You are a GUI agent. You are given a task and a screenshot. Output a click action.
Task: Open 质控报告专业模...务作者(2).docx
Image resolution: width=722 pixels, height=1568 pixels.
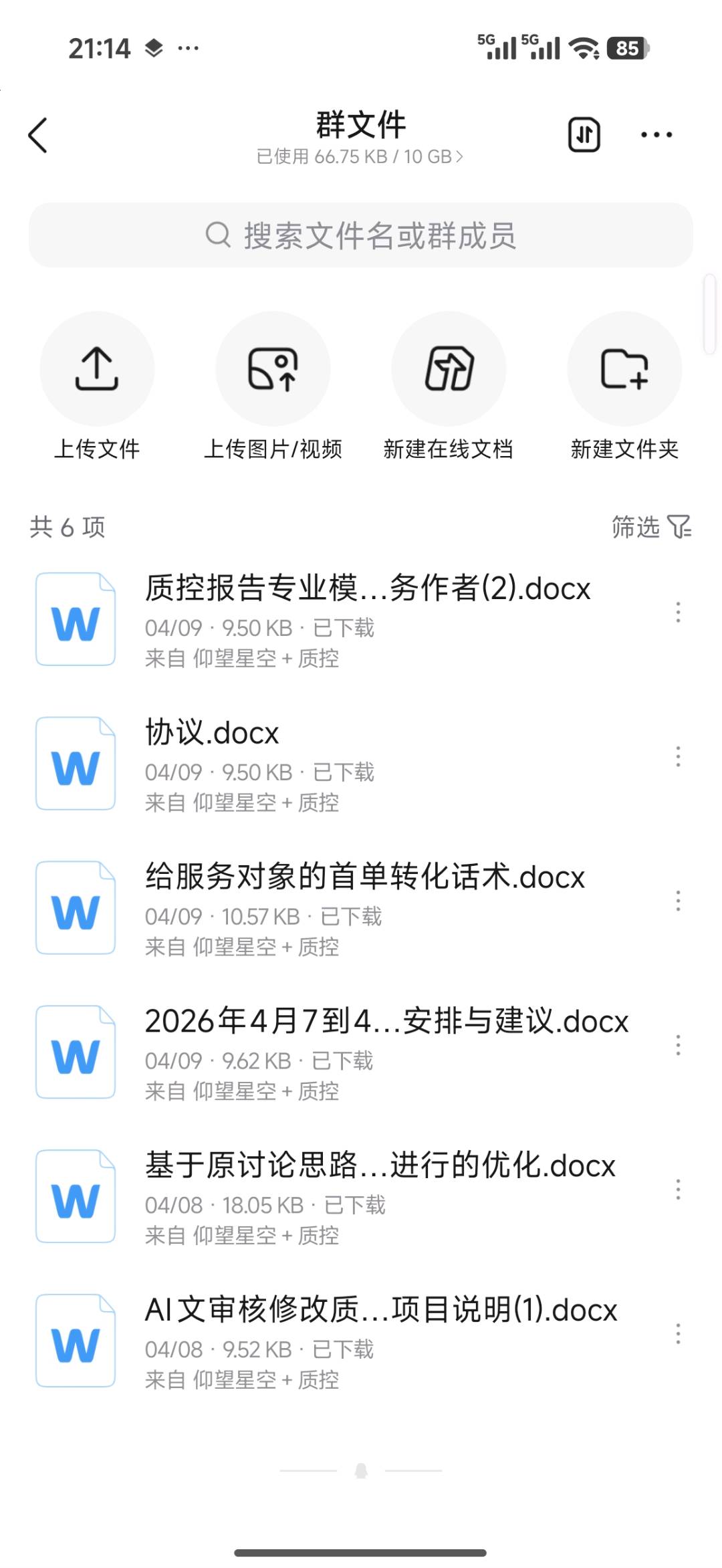366,590
